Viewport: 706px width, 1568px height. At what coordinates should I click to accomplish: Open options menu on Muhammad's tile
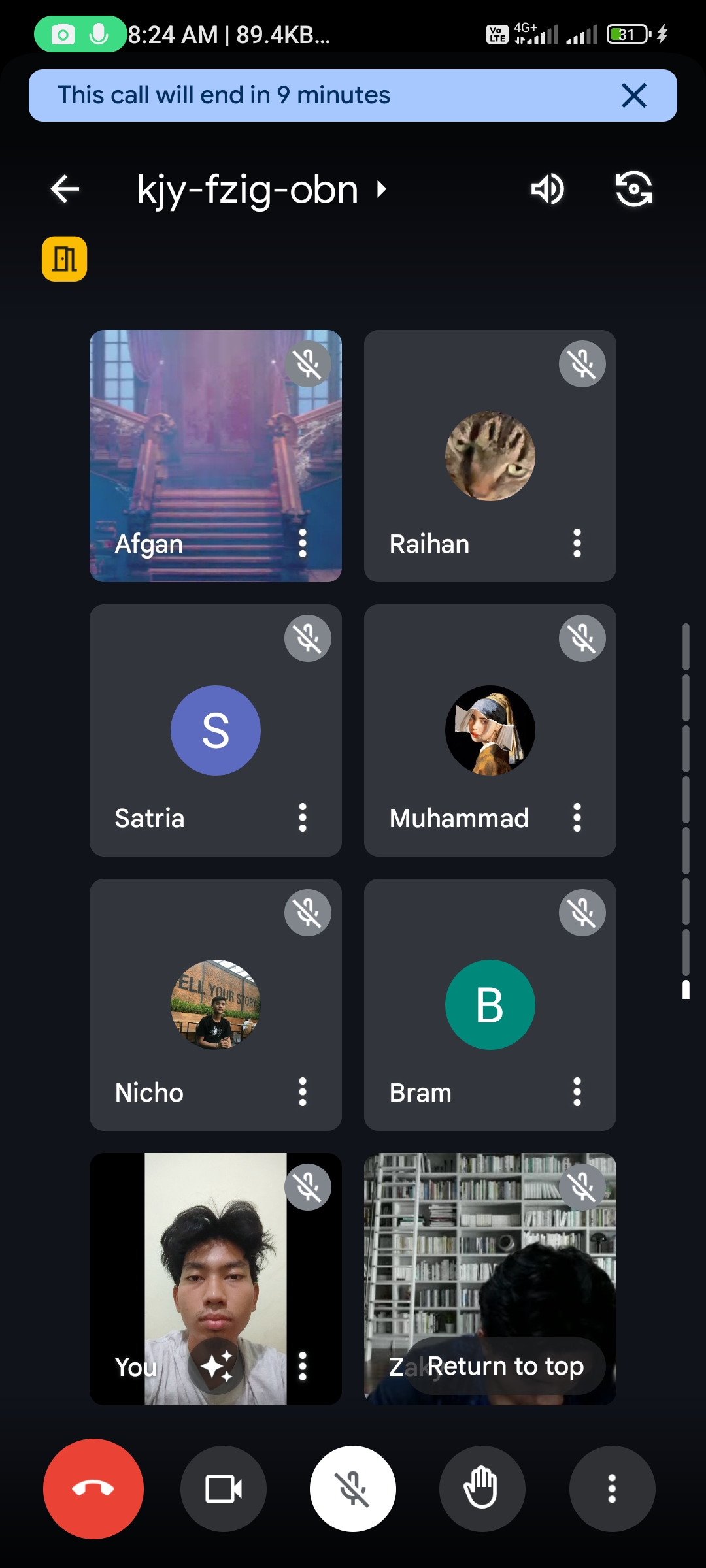[577, 817]
